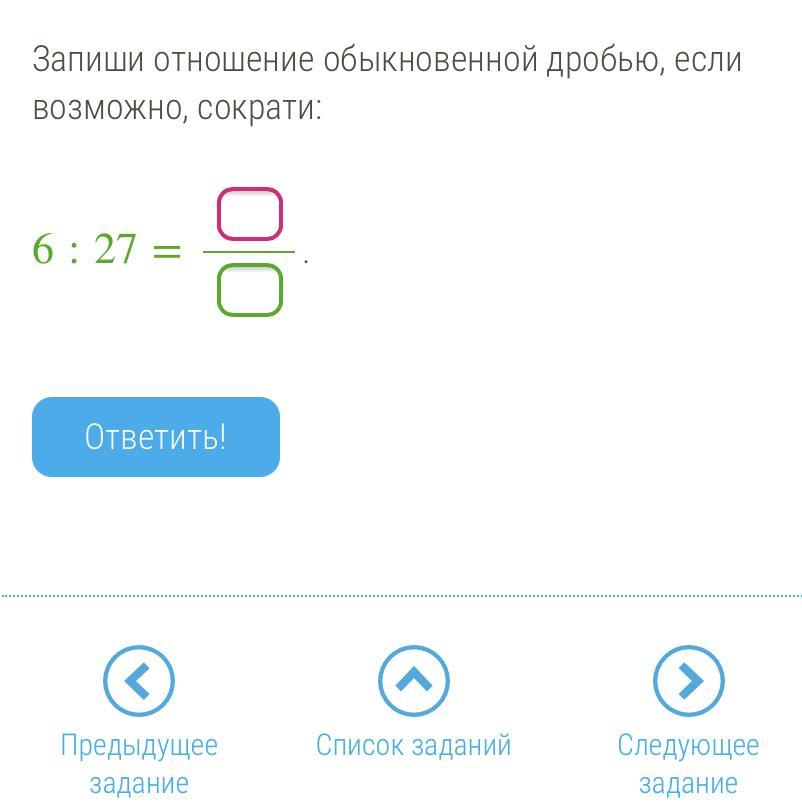The height and width of the screenshot is (803, 802).
Task: Go to Следующее задание
Action: (x=688, y=681)
